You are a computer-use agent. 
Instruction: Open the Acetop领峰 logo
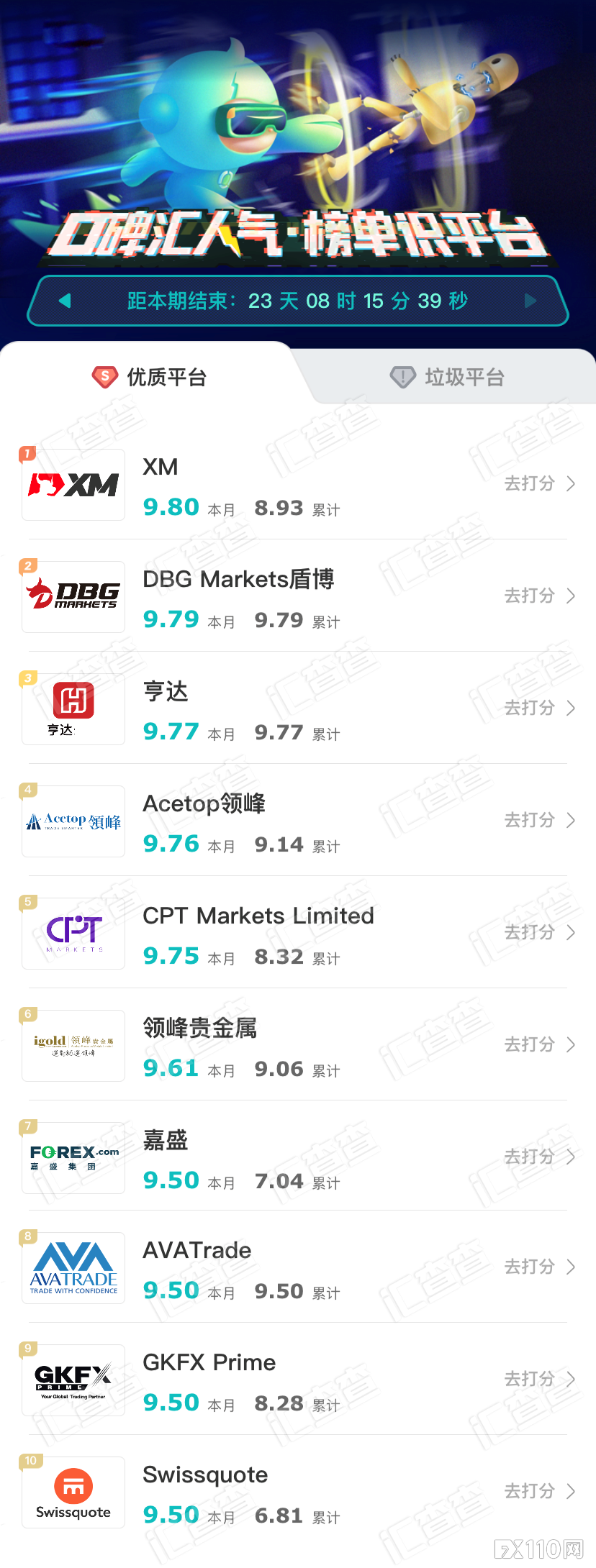pyautogui.click(x=73, y=821)
